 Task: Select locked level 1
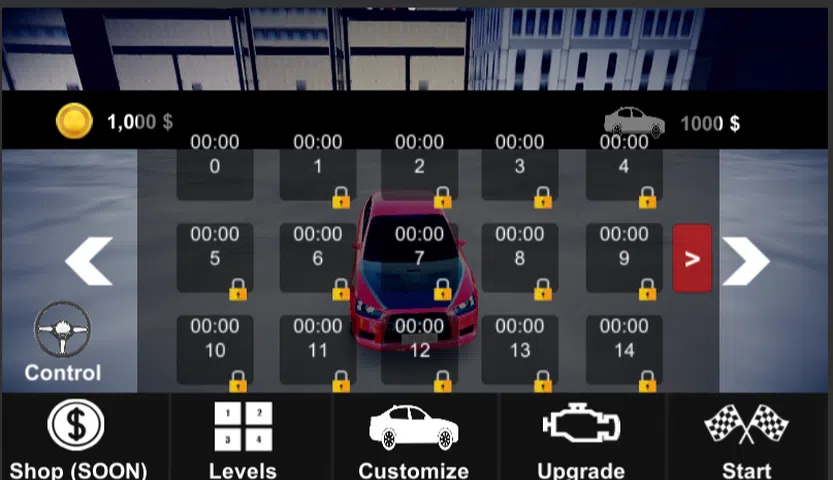tap(318, 166)
